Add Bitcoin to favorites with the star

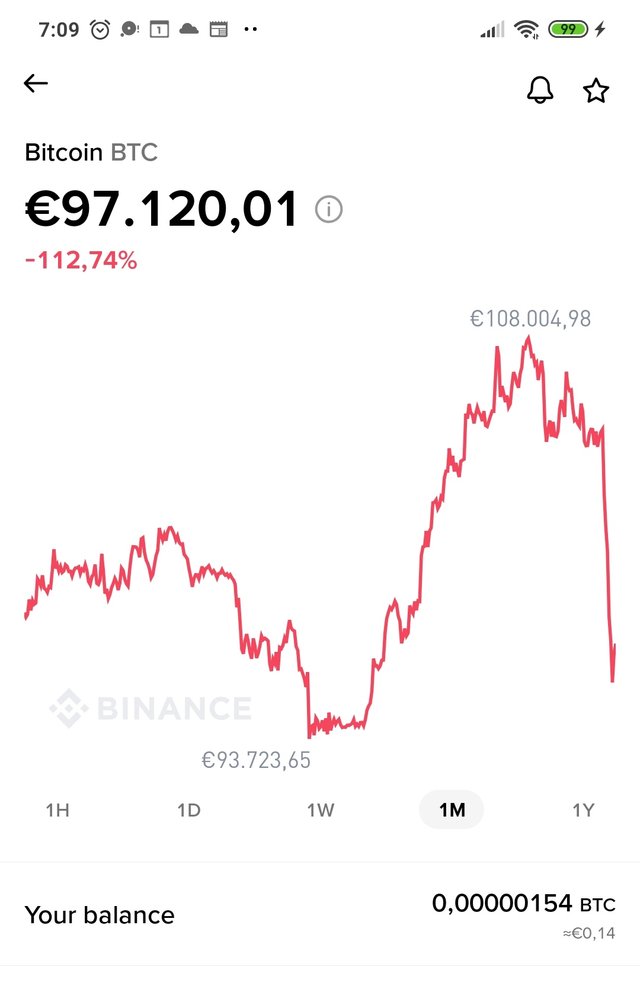[596, 90]
